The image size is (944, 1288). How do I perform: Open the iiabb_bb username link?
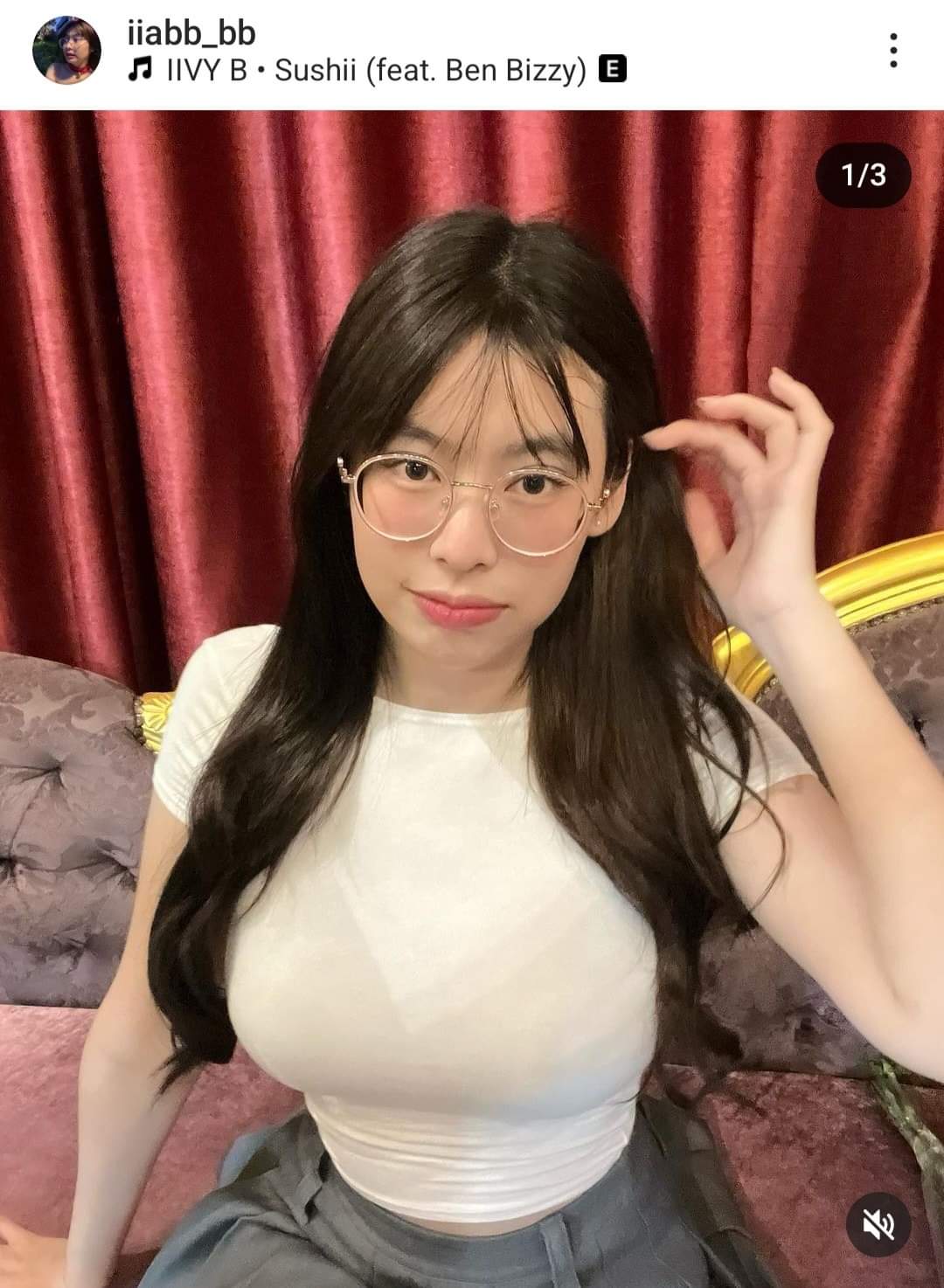click(x=191, y=32)
